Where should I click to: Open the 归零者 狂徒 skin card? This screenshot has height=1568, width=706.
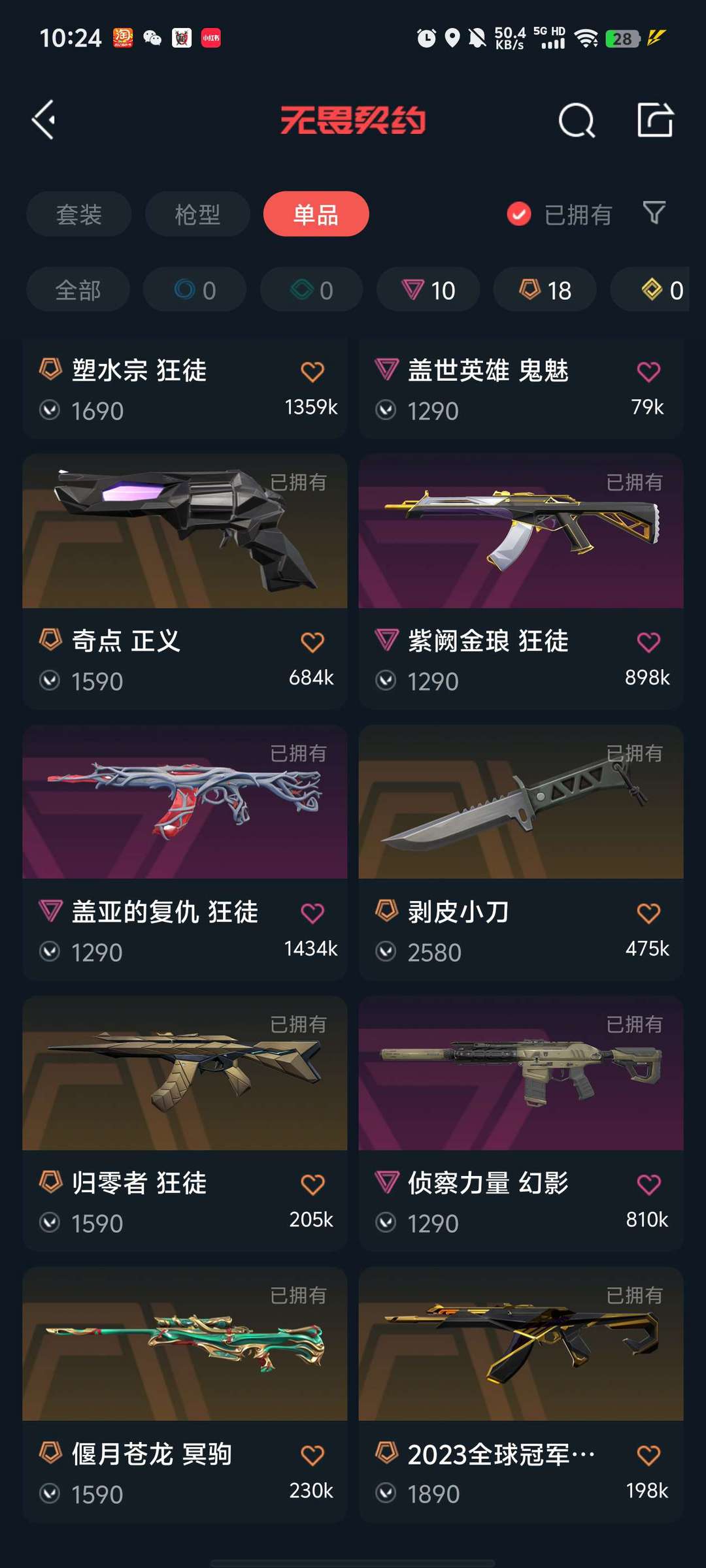coord(185,1124)
